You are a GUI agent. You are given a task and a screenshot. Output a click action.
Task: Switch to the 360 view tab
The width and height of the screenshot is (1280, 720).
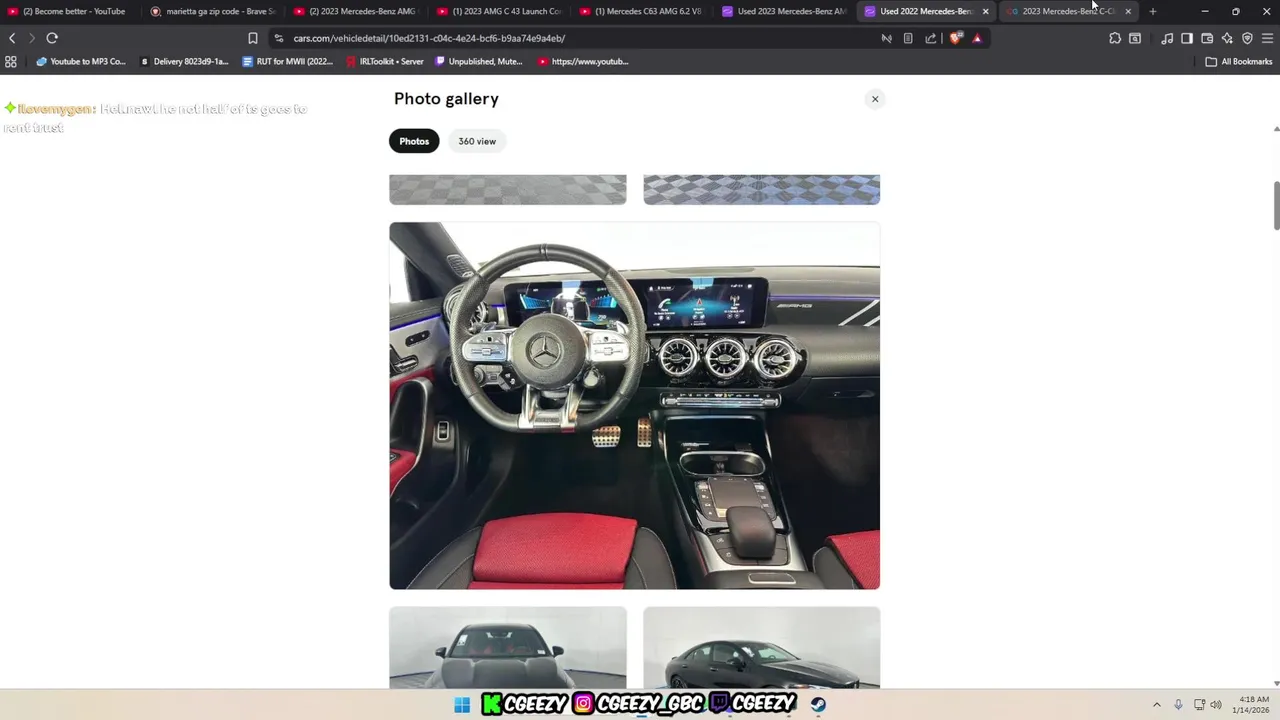477,141
